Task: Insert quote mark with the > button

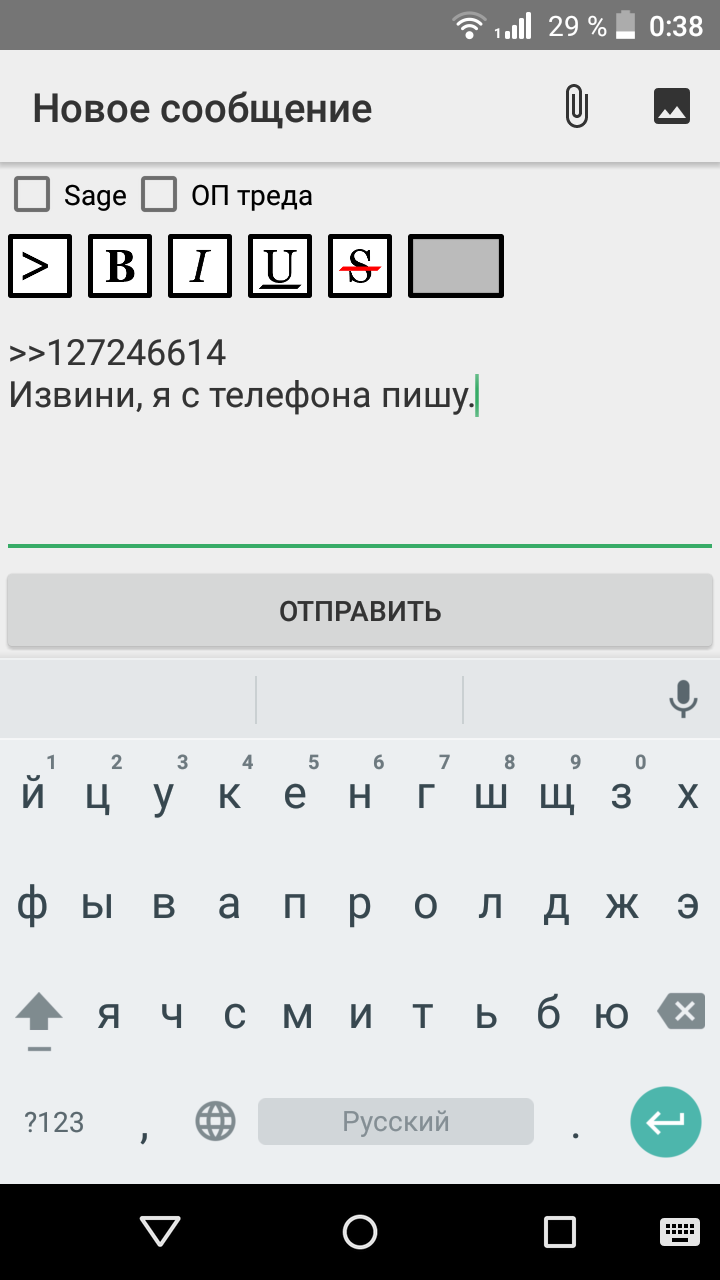Action: (x=40, y=266)
